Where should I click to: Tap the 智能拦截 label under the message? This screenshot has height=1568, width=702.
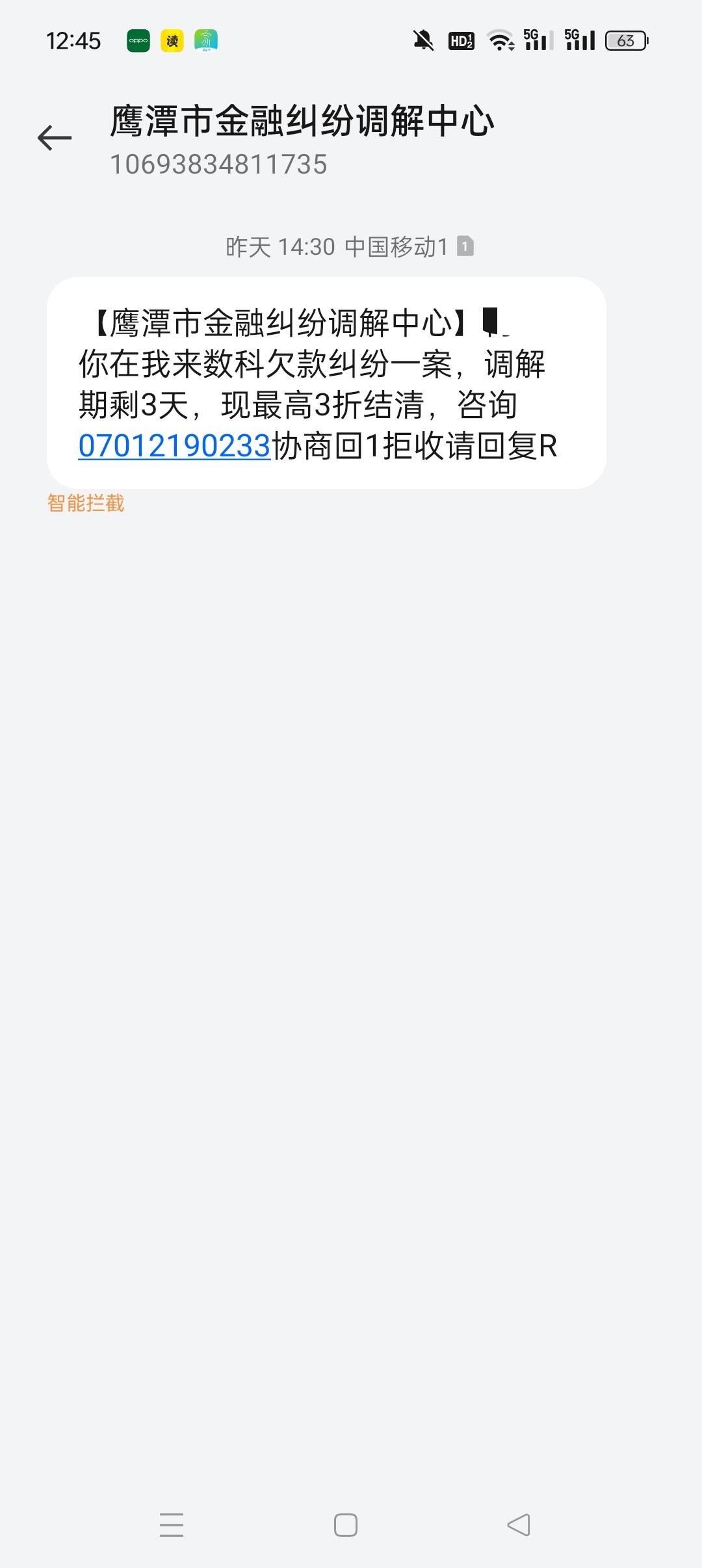(x=86, y=503)
